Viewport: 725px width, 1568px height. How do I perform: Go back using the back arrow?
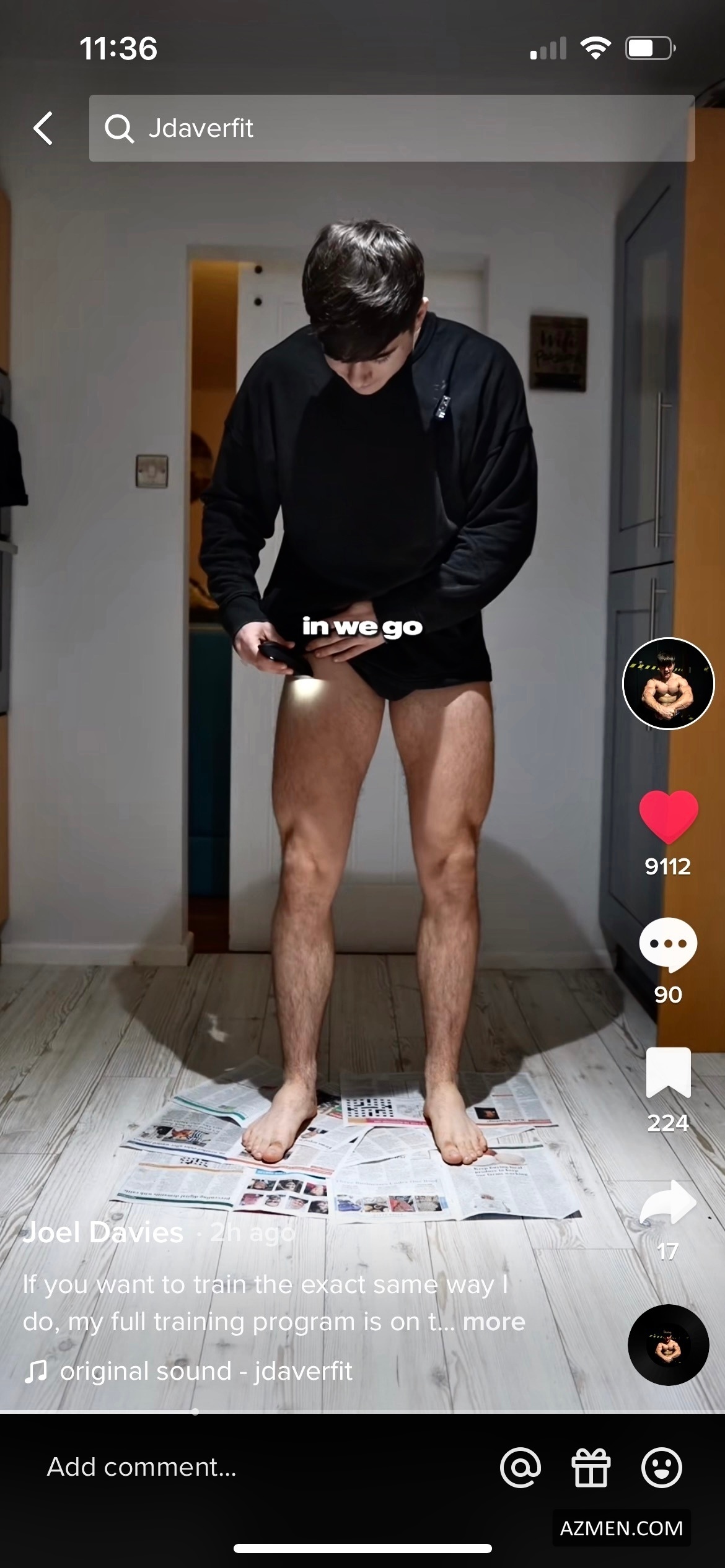43,128
